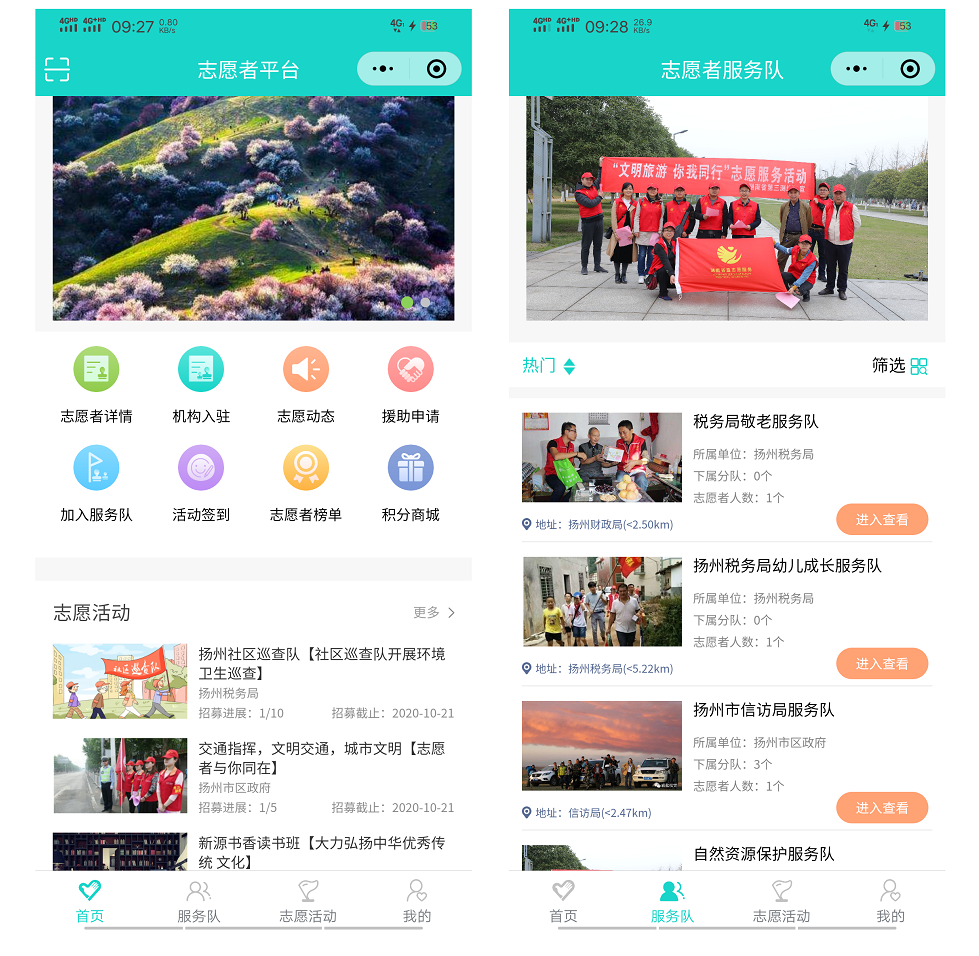Screen dimensions: 979x956
Task: Tap 进入查看 for 扬州税务局幼儿成长服务队
Action: (881, 664)
